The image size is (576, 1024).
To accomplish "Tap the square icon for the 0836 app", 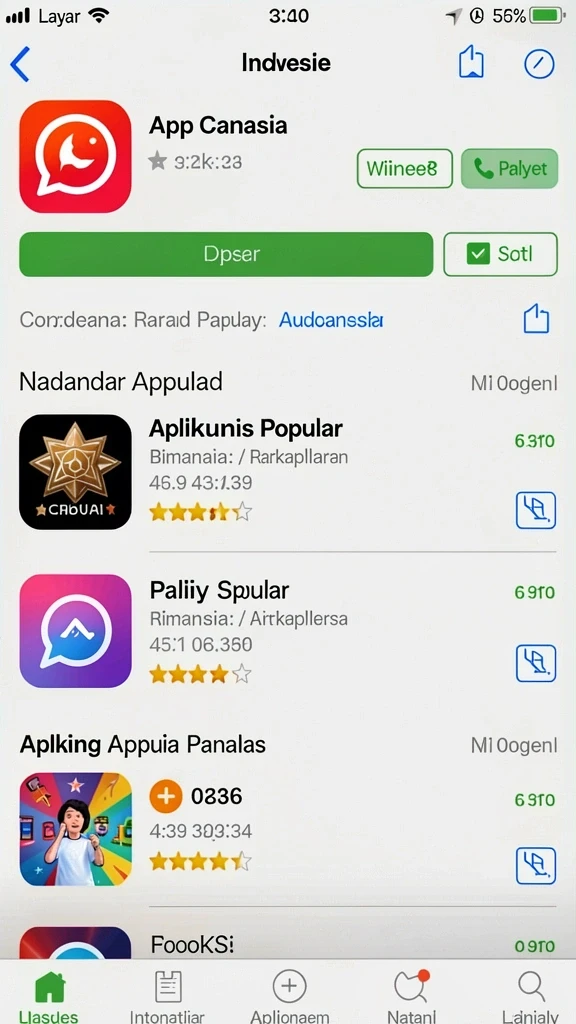I will 536,866.
